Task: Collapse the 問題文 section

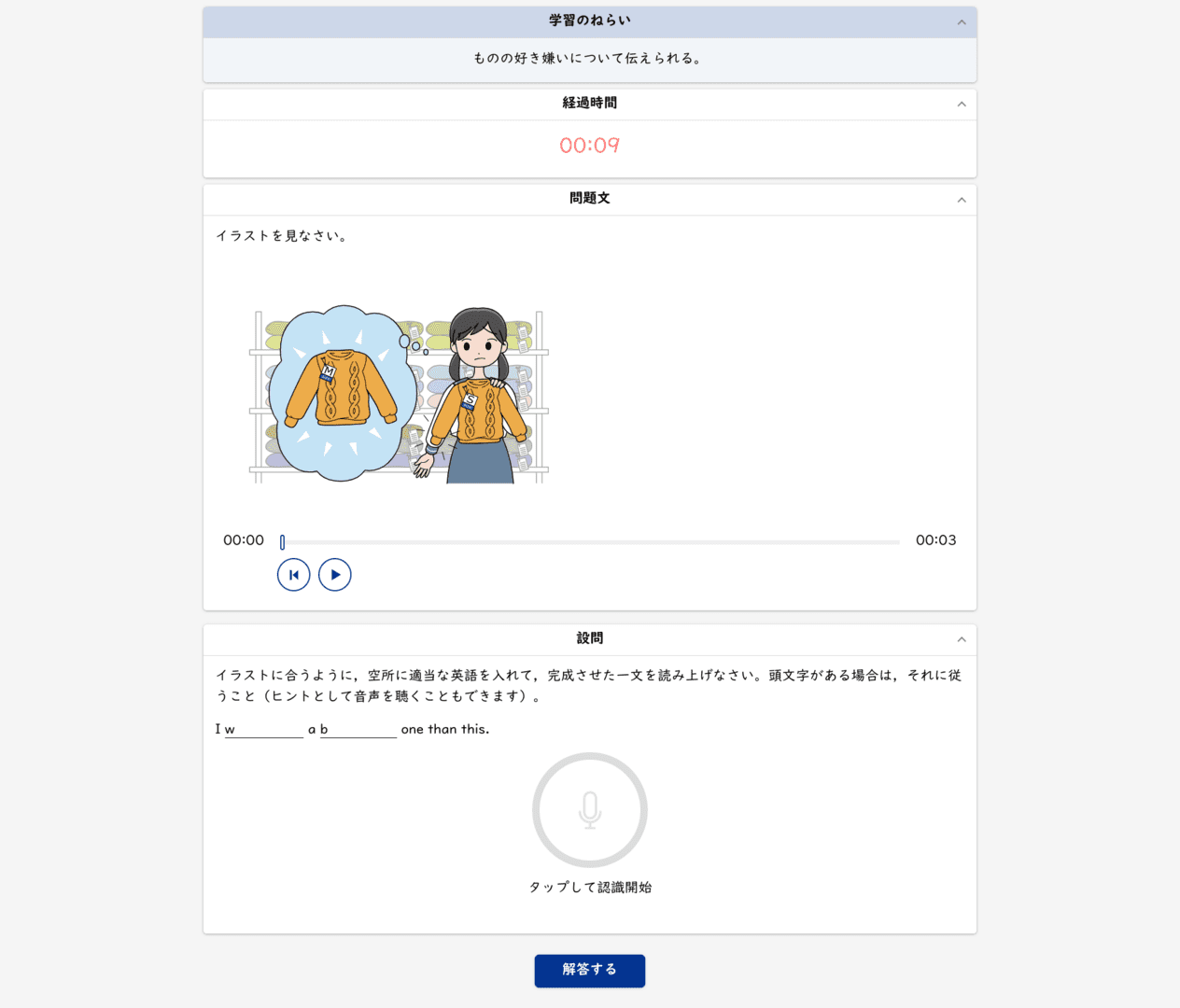Action: pos(961,200)
